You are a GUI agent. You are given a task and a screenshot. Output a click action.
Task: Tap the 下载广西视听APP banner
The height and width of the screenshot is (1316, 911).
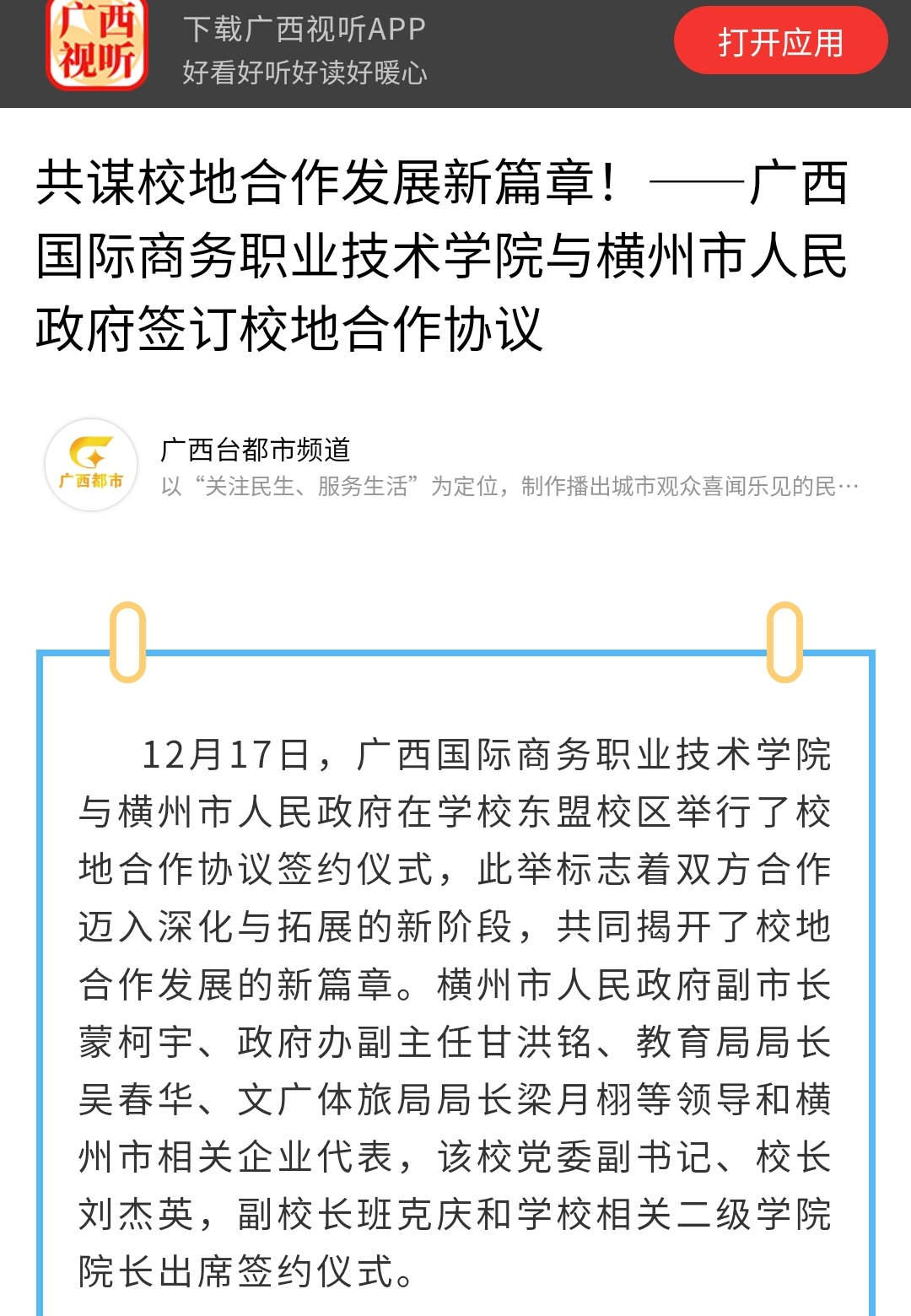[304, 49]
